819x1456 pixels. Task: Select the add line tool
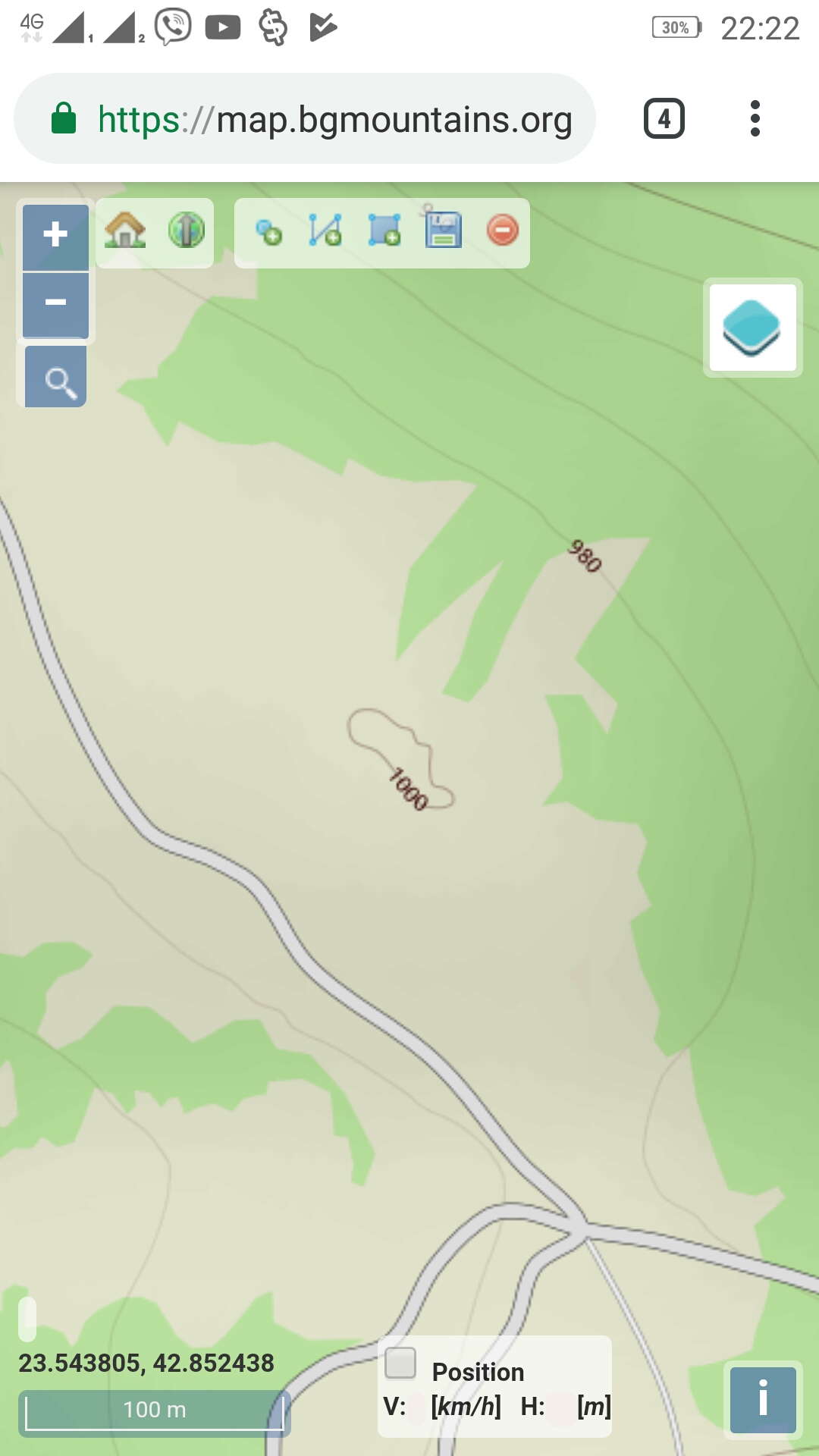point(325,231)
